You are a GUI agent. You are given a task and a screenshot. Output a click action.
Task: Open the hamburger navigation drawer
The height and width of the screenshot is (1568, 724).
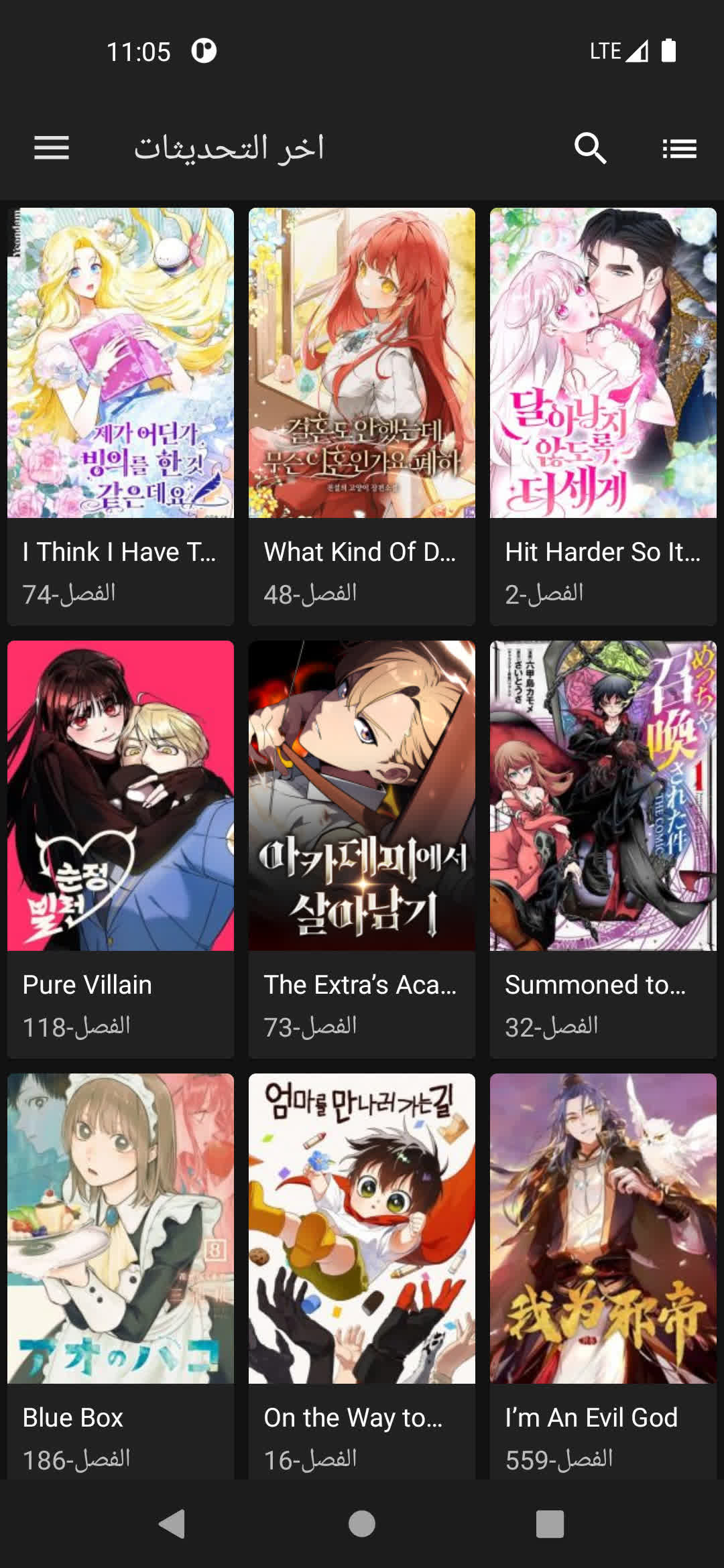tap(52, 148)
